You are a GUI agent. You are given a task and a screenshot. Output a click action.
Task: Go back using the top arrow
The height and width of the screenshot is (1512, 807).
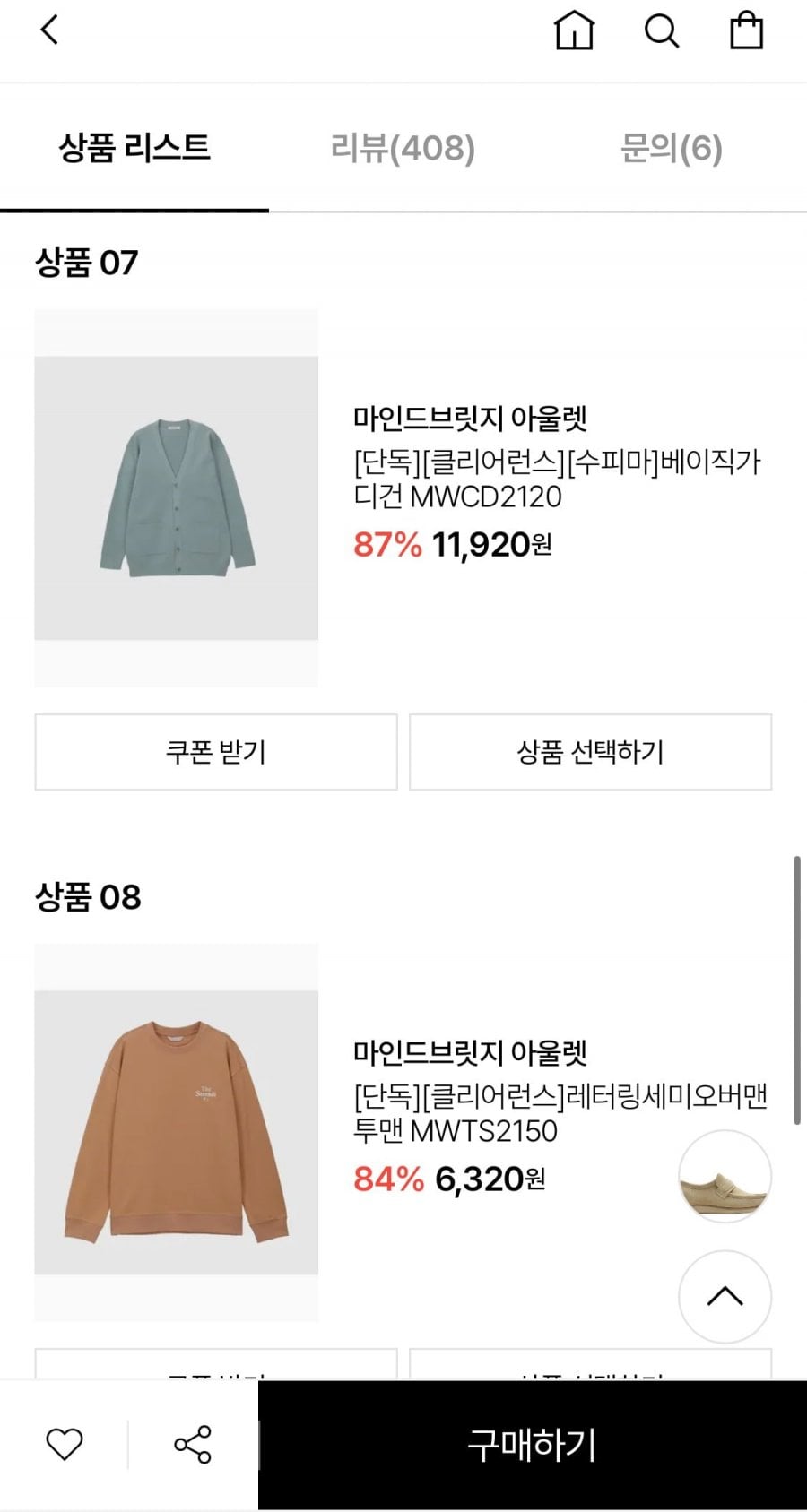pos(49,30)
